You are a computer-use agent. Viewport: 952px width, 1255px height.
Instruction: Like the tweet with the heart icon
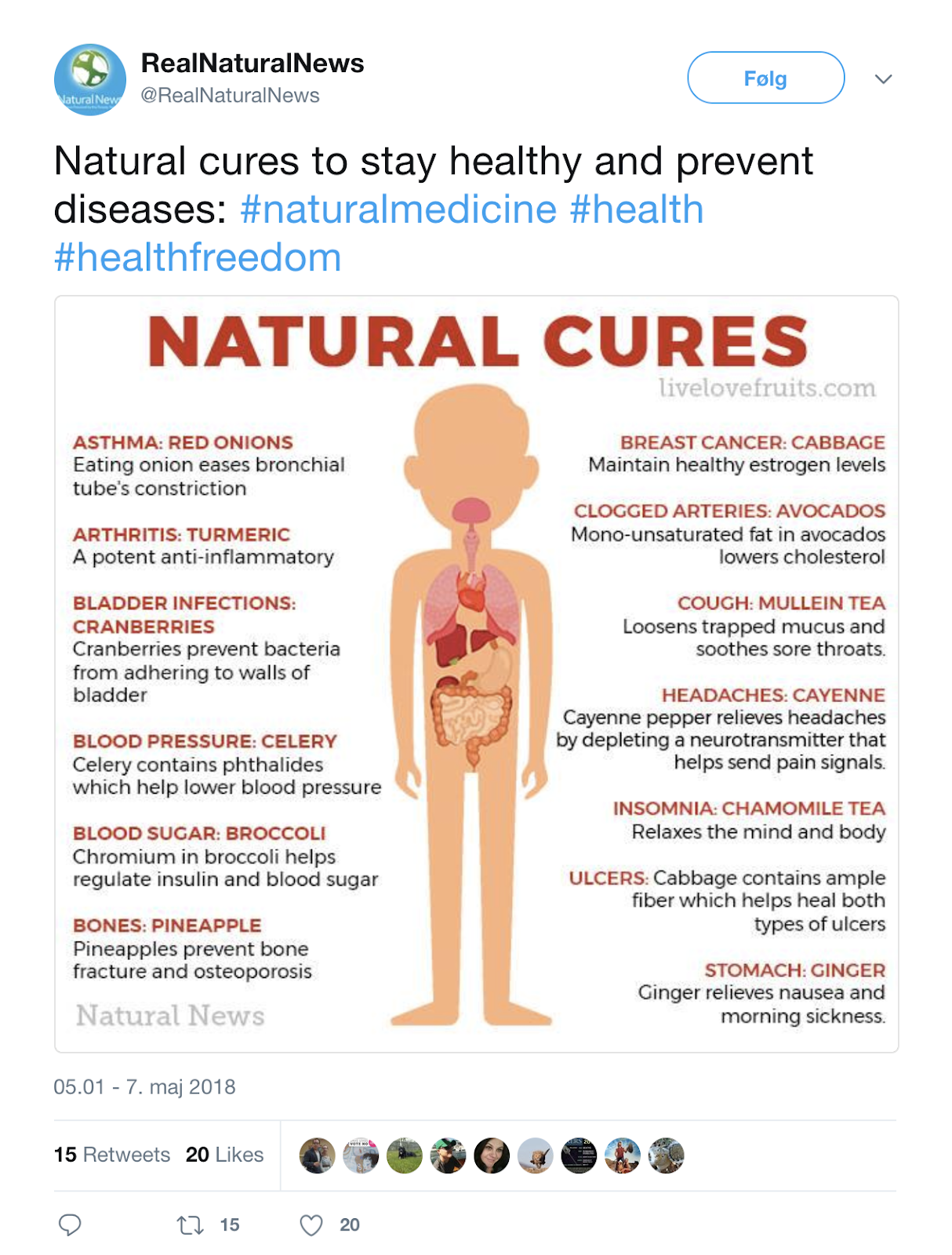click(x=311, y=1224)
